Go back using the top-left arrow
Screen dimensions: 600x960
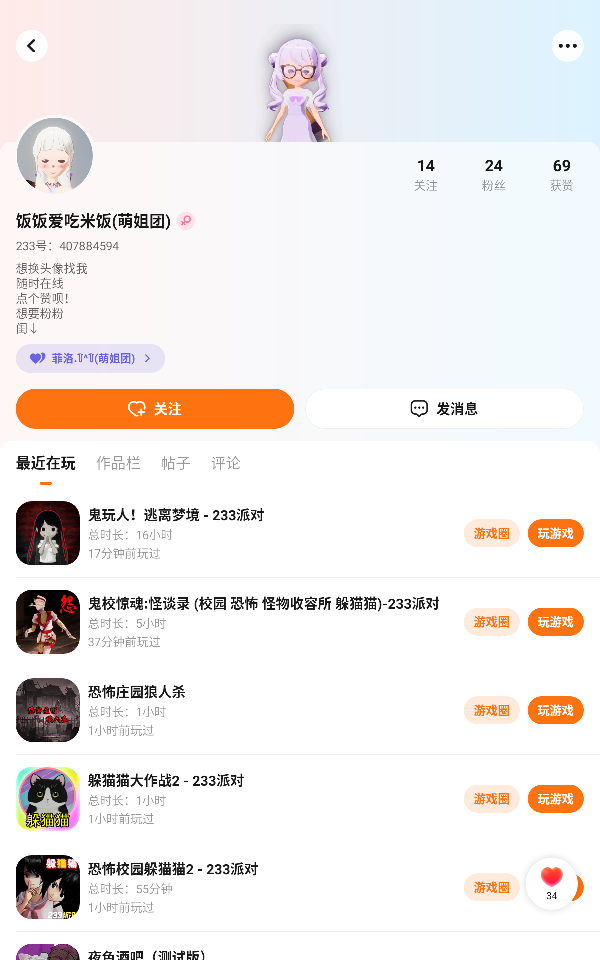pos(32,46)
